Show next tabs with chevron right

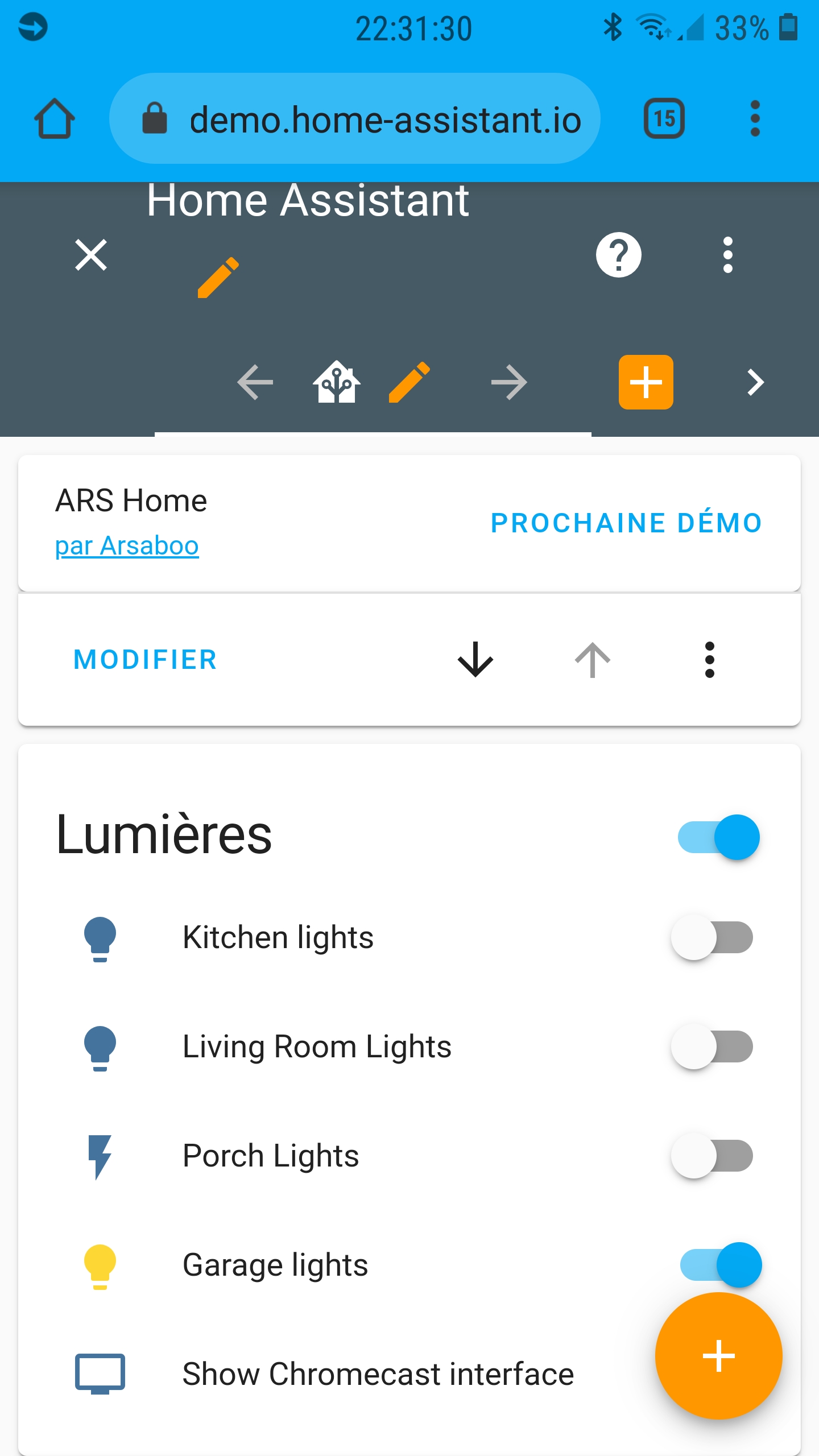[755, 382]
